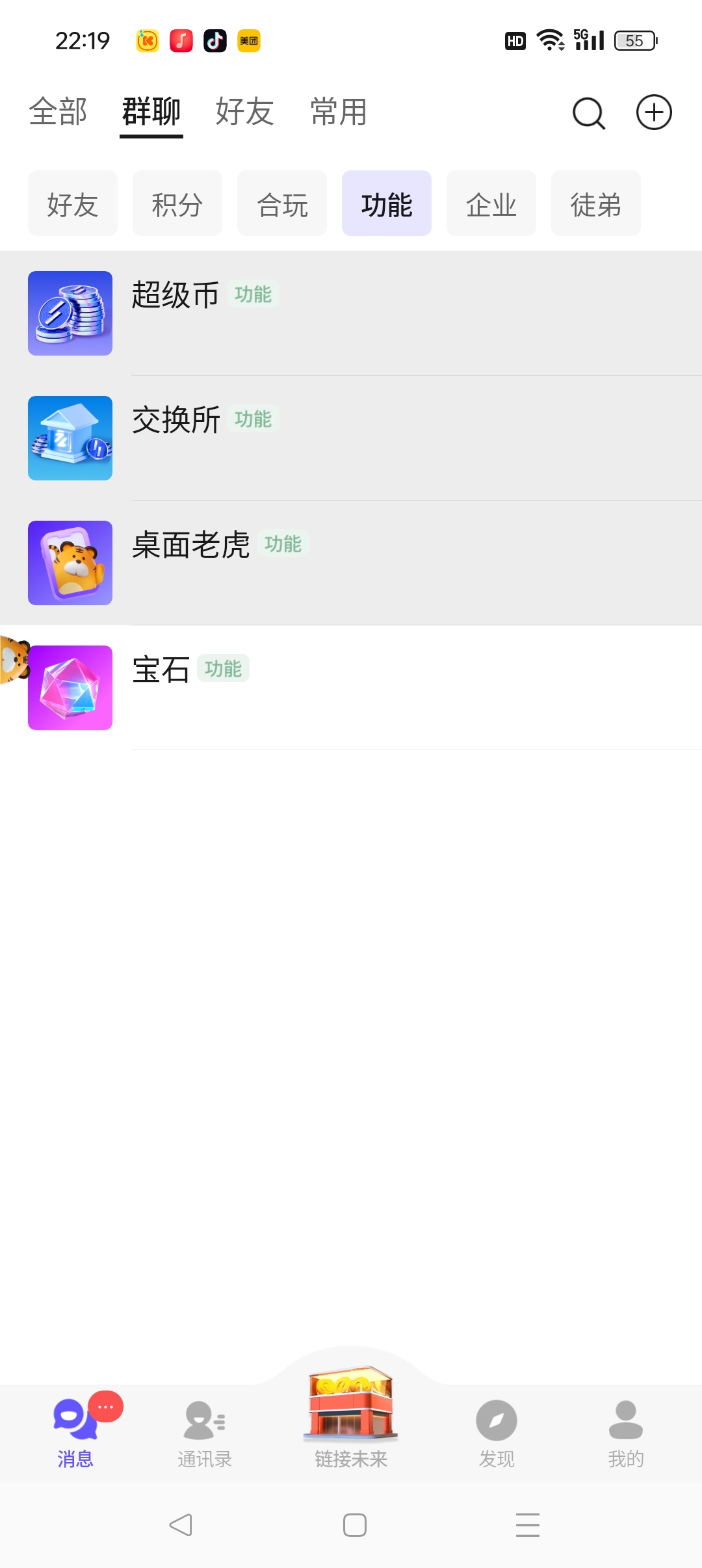Viewport: 702px width, 1568px height.
Task: Switch to the 全部 tab
Action: click(57, 112)
